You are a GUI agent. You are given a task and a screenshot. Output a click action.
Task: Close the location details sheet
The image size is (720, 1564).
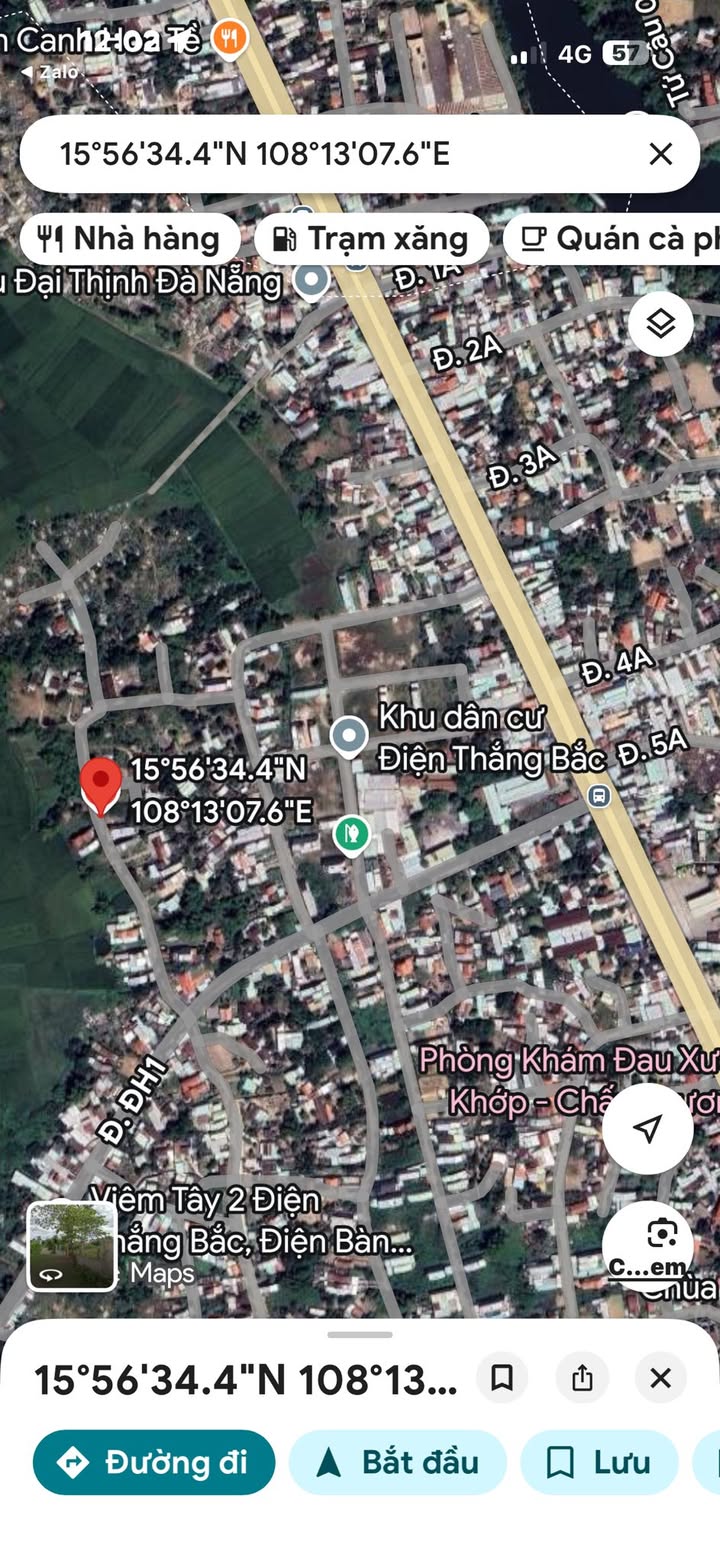point(660,1378)
